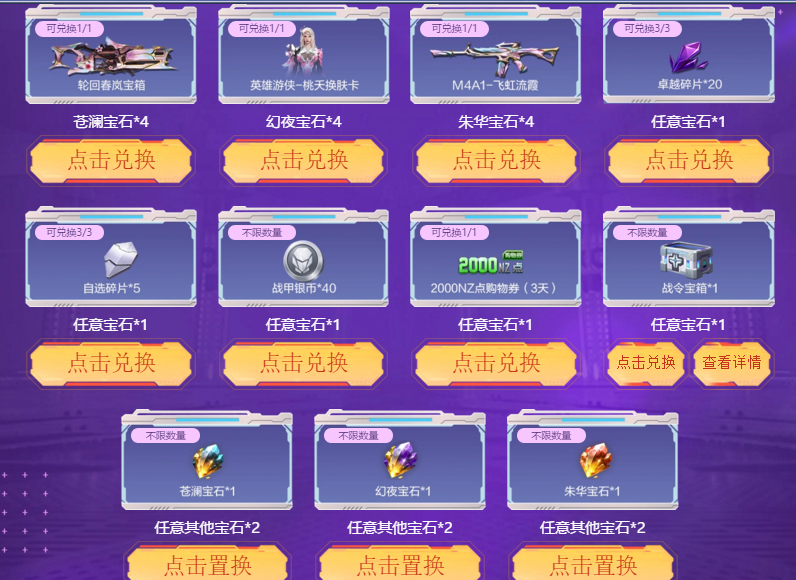Screen dimensions: 796x580
Task: Swap gems for 苍澜宝石*1
Action: [207, 564]
